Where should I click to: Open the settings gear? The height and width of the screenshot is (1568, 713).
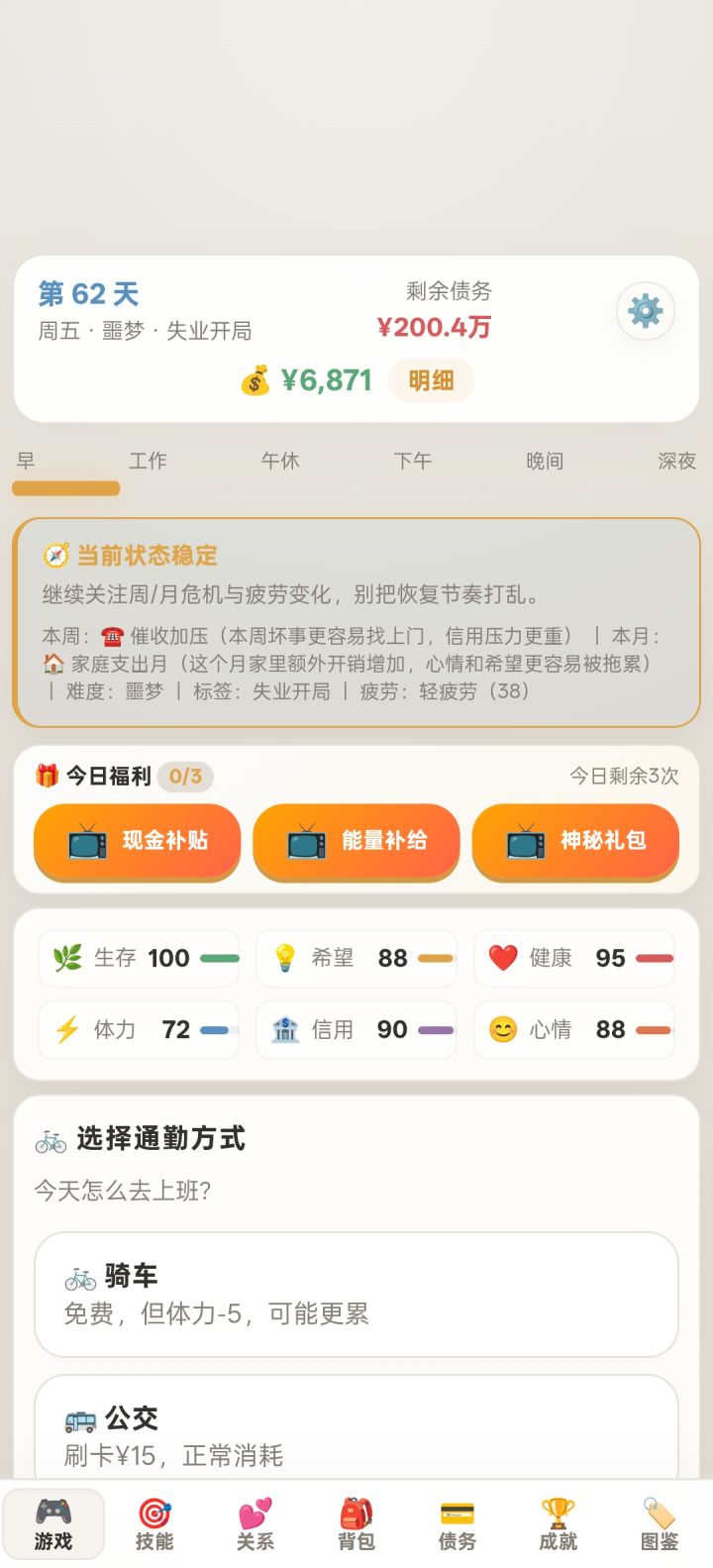645,311
